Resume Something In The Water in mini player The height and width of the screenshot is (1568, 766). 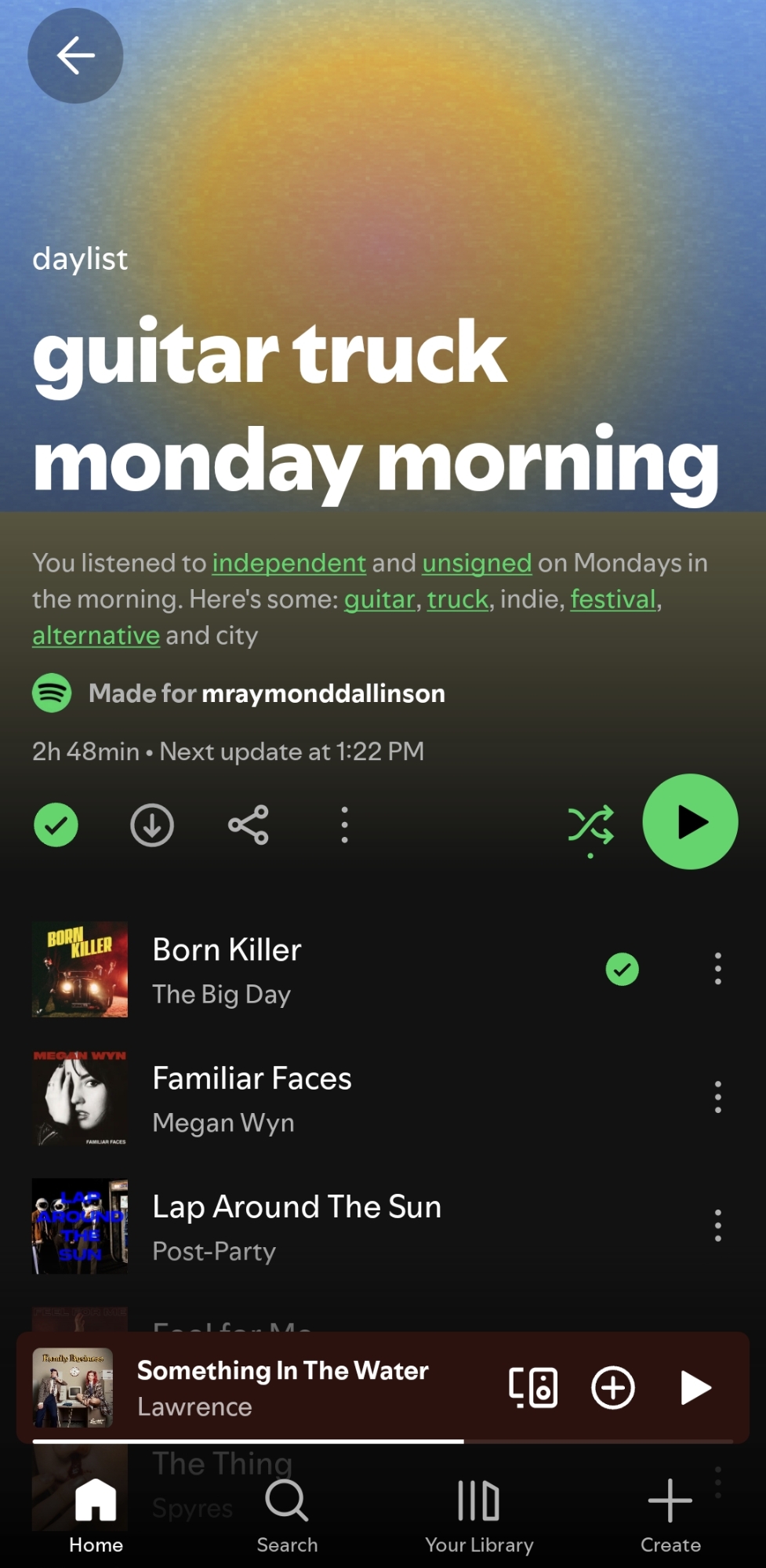[695, 1388]
